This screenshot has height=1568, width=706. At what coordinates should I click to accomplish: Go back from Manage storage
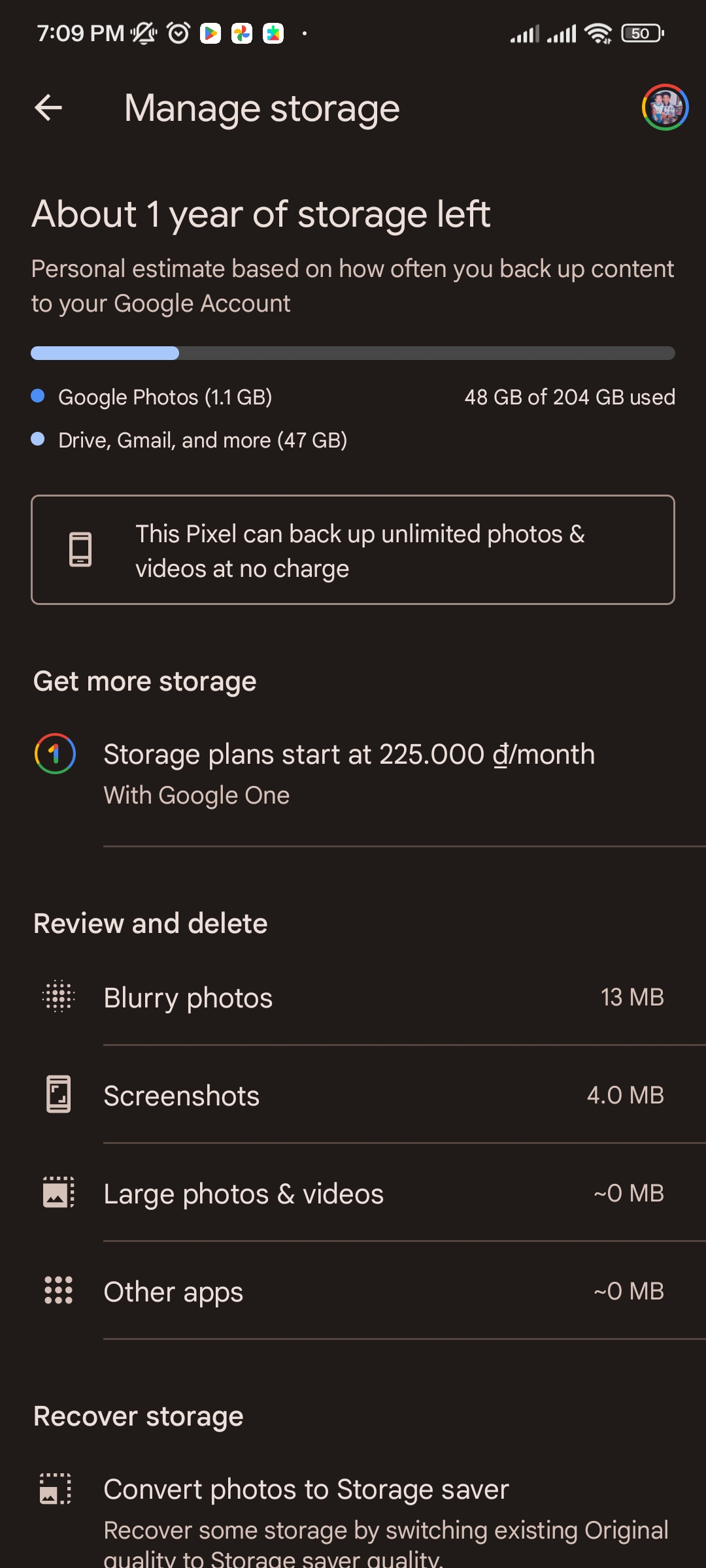tap(48, 108)
